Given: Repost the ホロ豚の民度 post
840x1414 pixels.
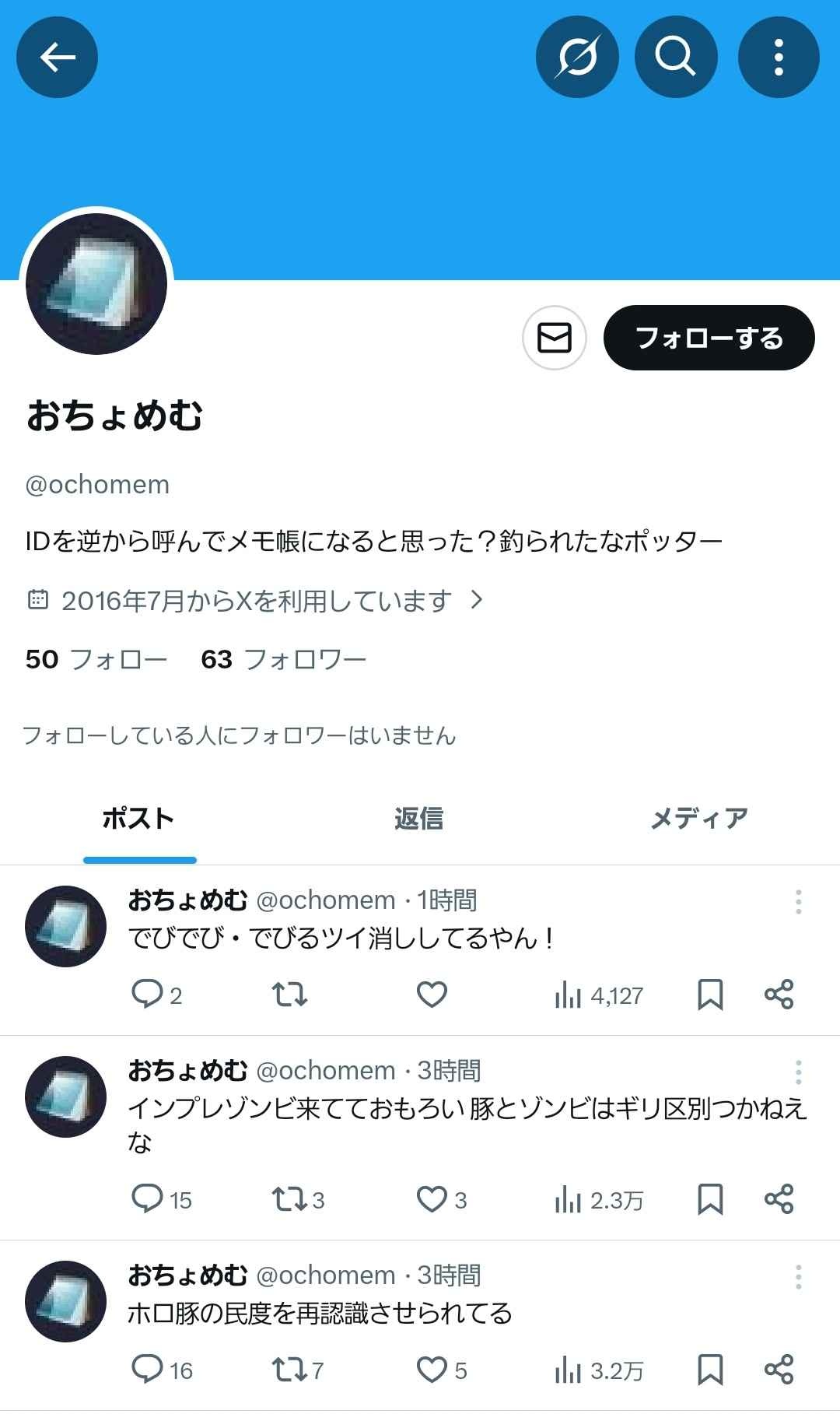Looking at the screenshot, I should 289,1370.
